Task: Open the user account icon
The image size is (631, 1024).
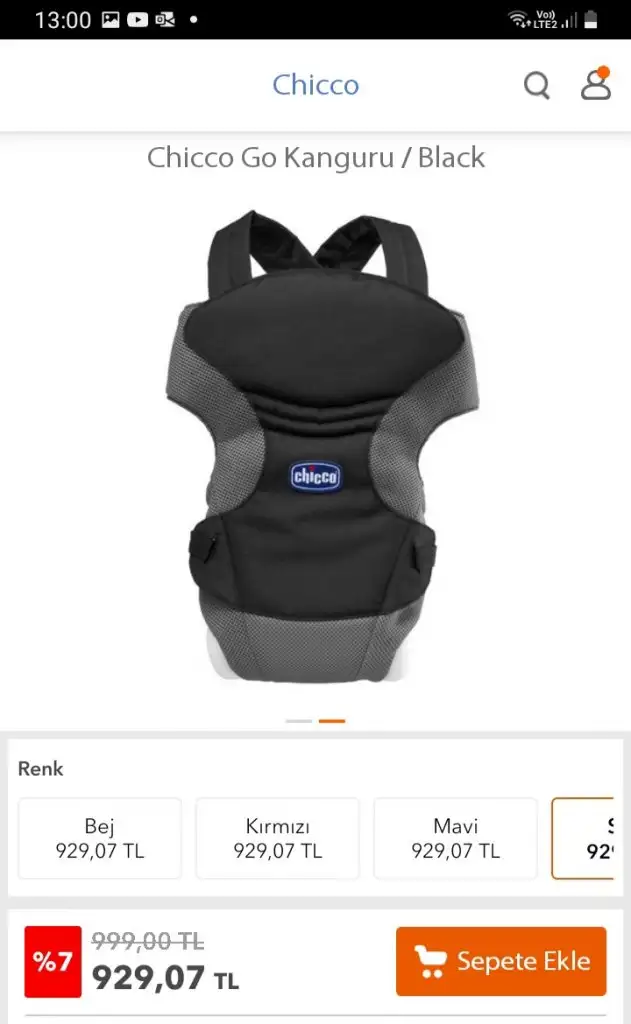Action: click(x=596, y=85)
